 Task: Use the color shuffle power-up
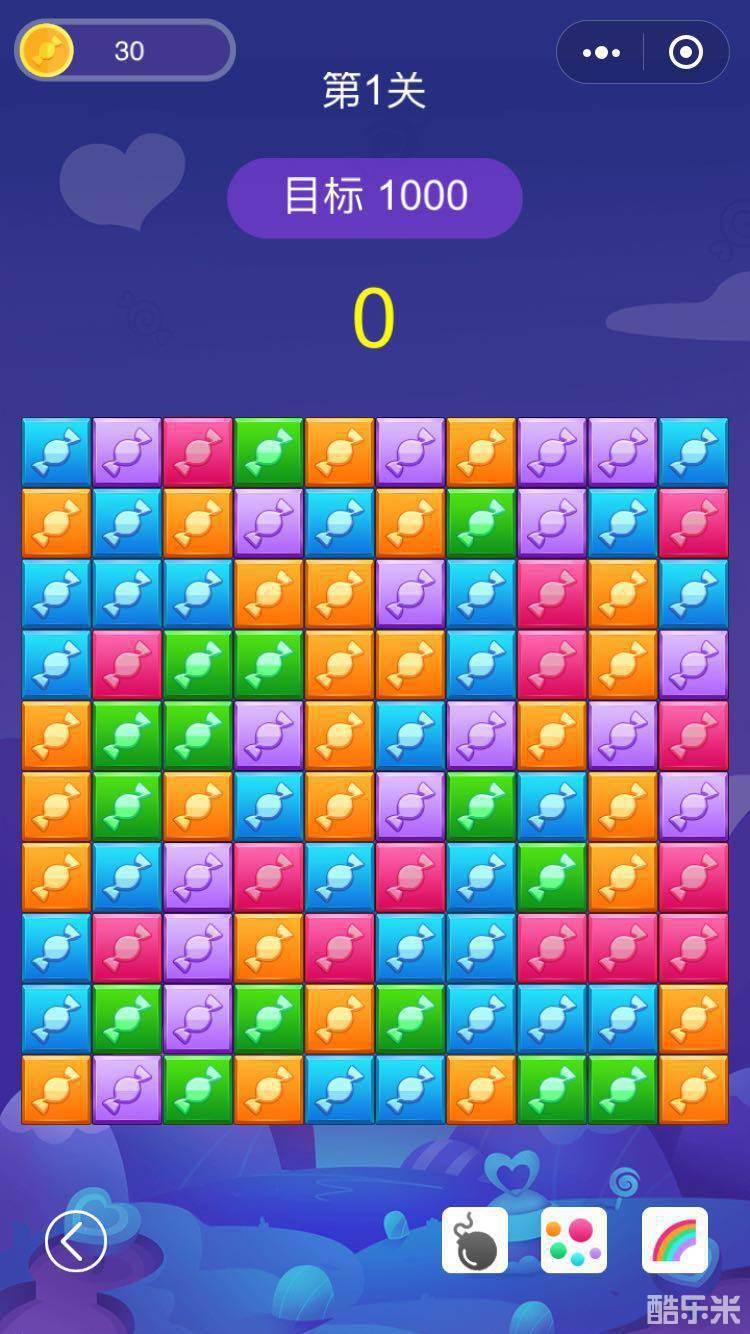[x=574, y=1240]
